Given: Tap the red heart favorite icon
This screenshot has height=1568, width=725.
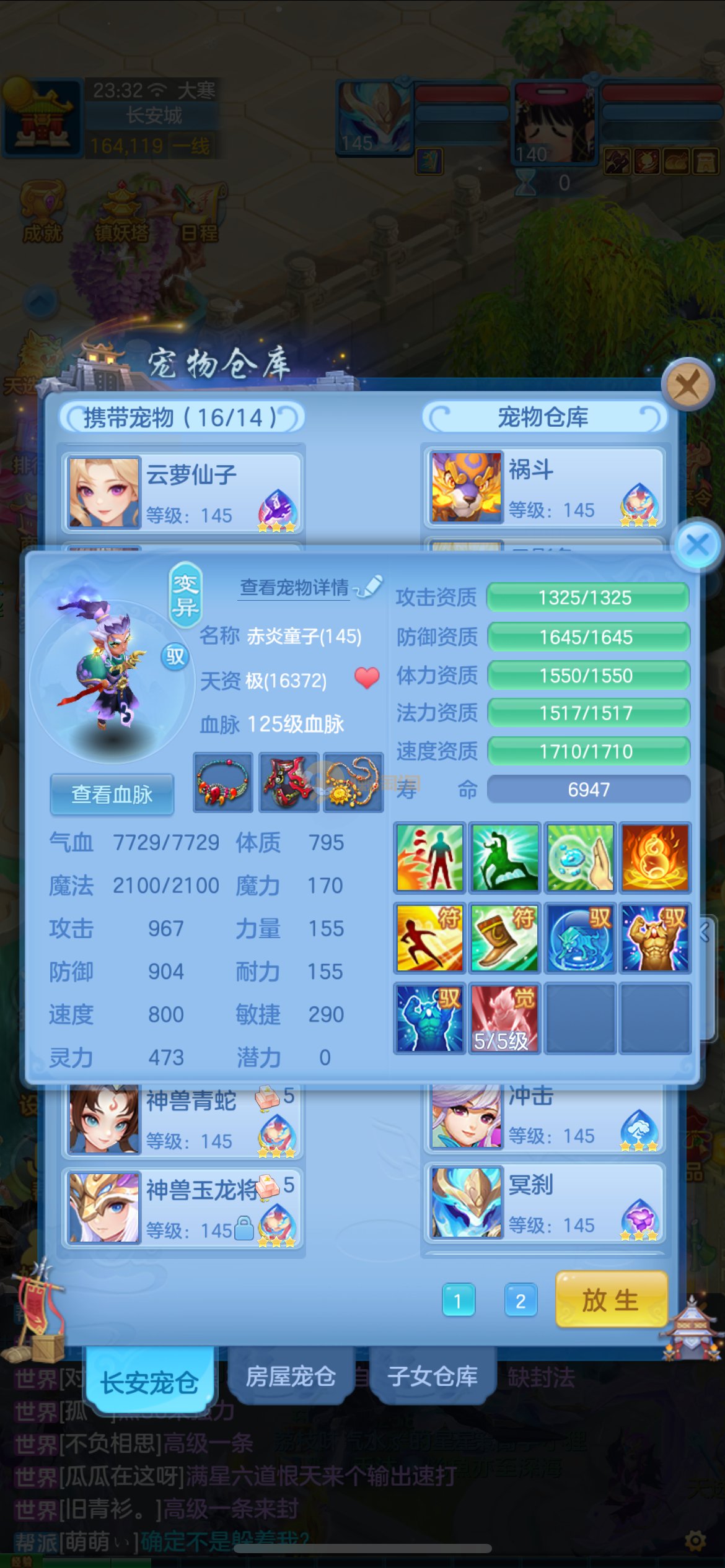Looking at the screenshot, I should (x=367, y=679).
